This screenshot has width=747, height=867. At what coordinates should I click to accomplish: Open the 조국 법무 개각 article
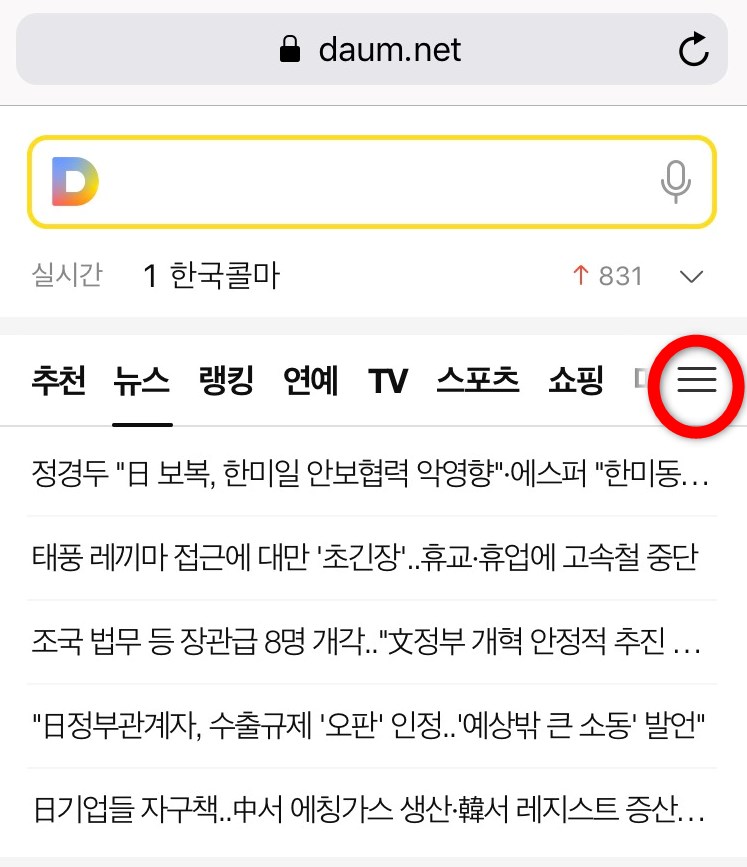(x=367, y=640)
